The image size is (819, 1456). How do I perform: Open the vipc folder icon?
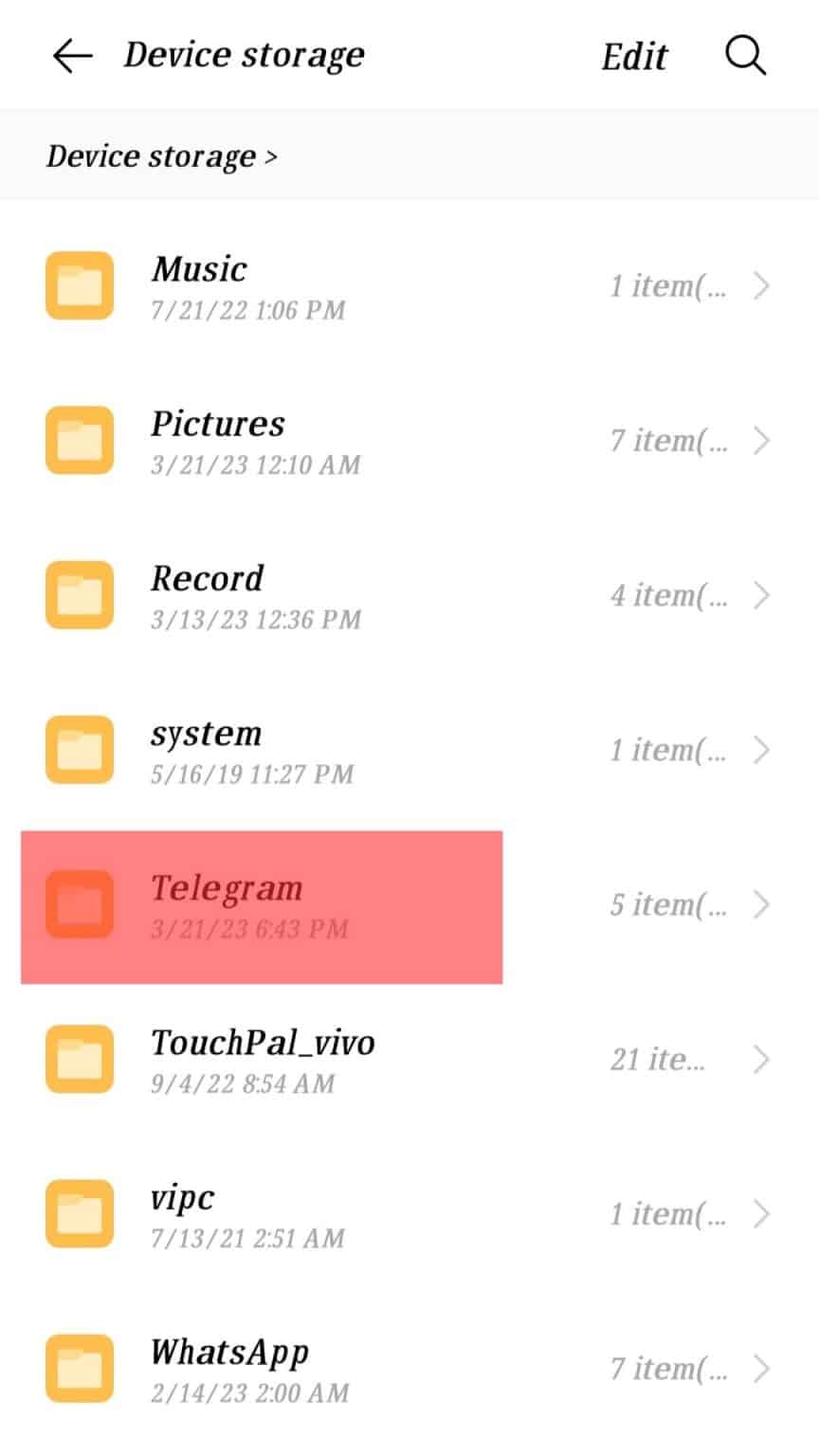pos(80,1214)
